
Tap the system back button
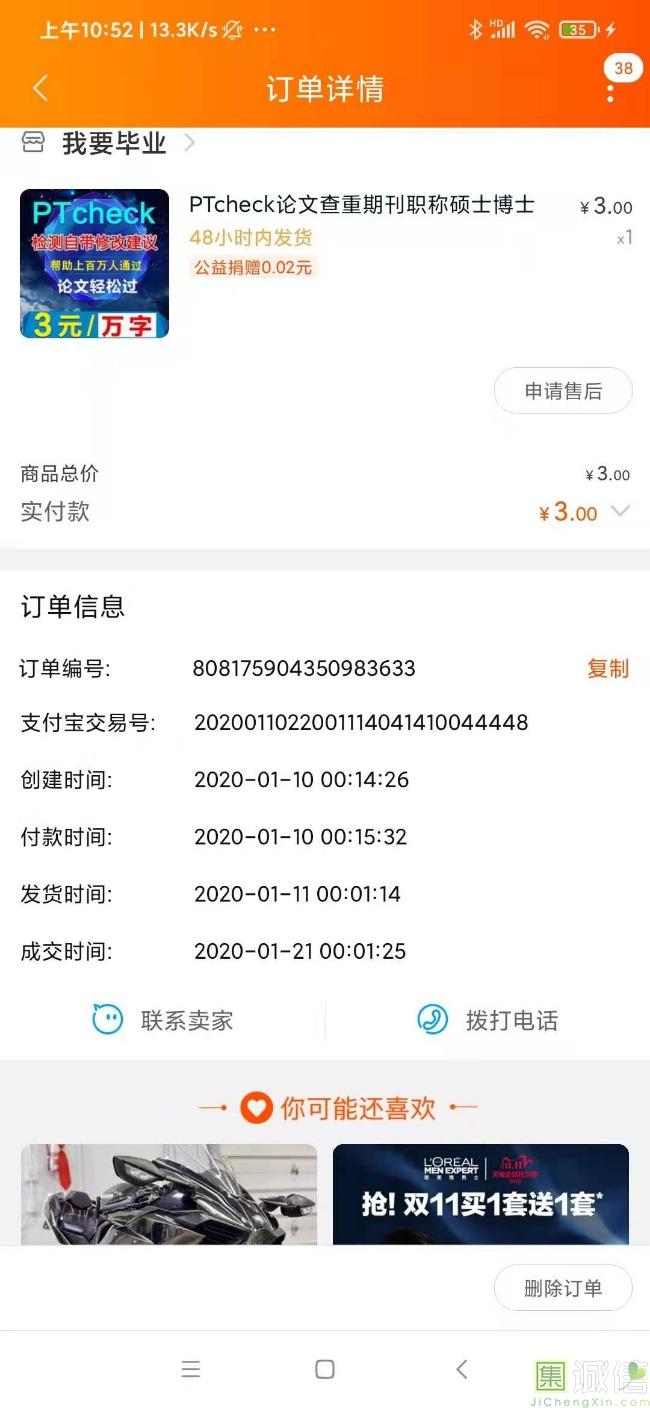point(461,1369)
